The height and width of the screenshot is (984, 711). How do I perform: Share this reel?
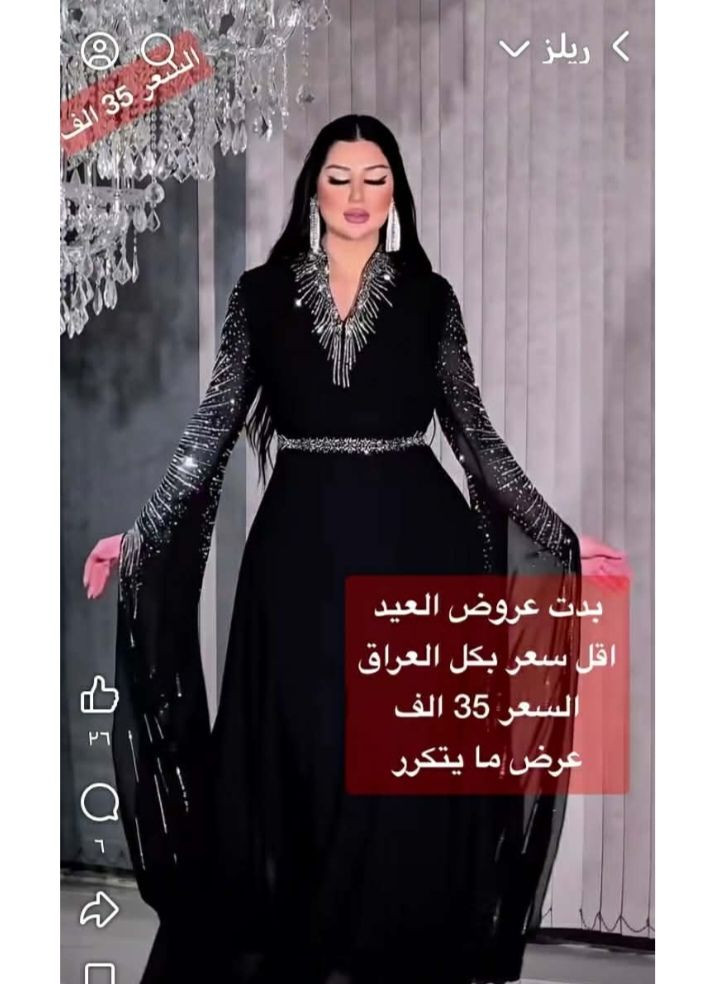point(99,907)
